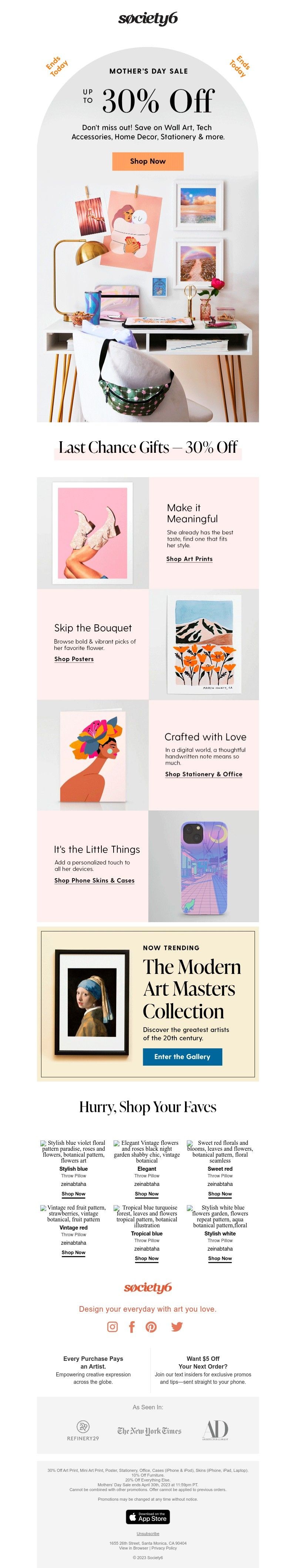
Task: Tap the orange Shop Now button
Action: point(147,161)
